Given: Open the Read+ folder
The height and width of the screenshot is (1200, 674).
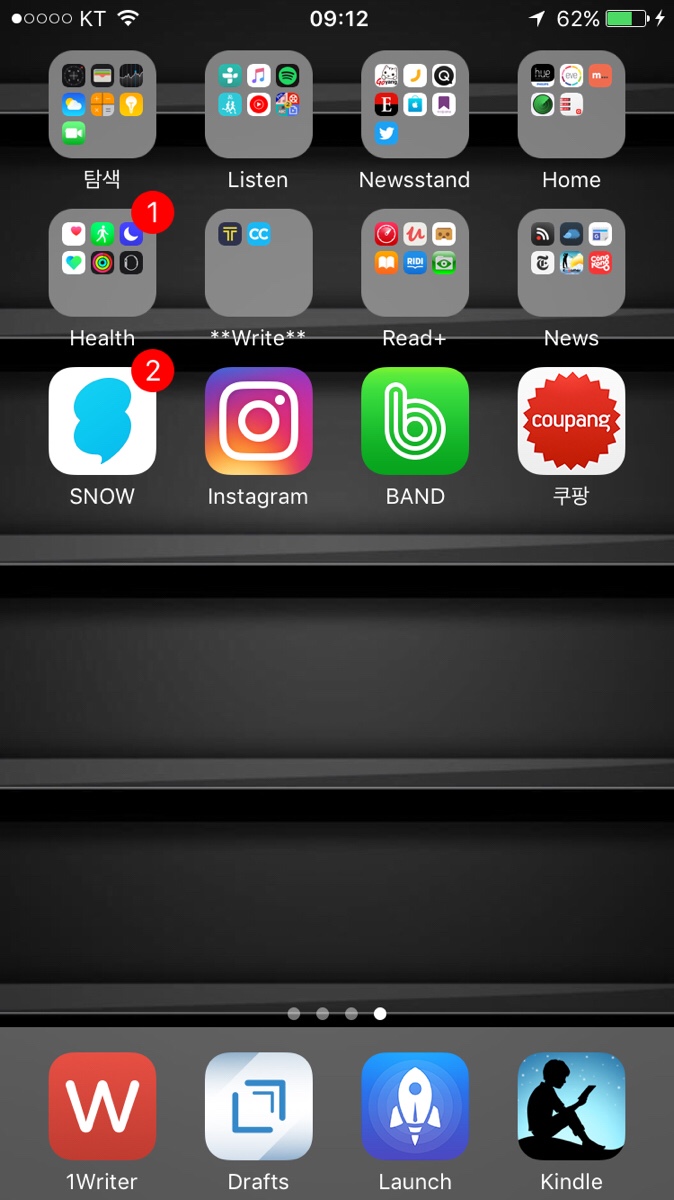Looking at the screenshot, I should 415,263.
